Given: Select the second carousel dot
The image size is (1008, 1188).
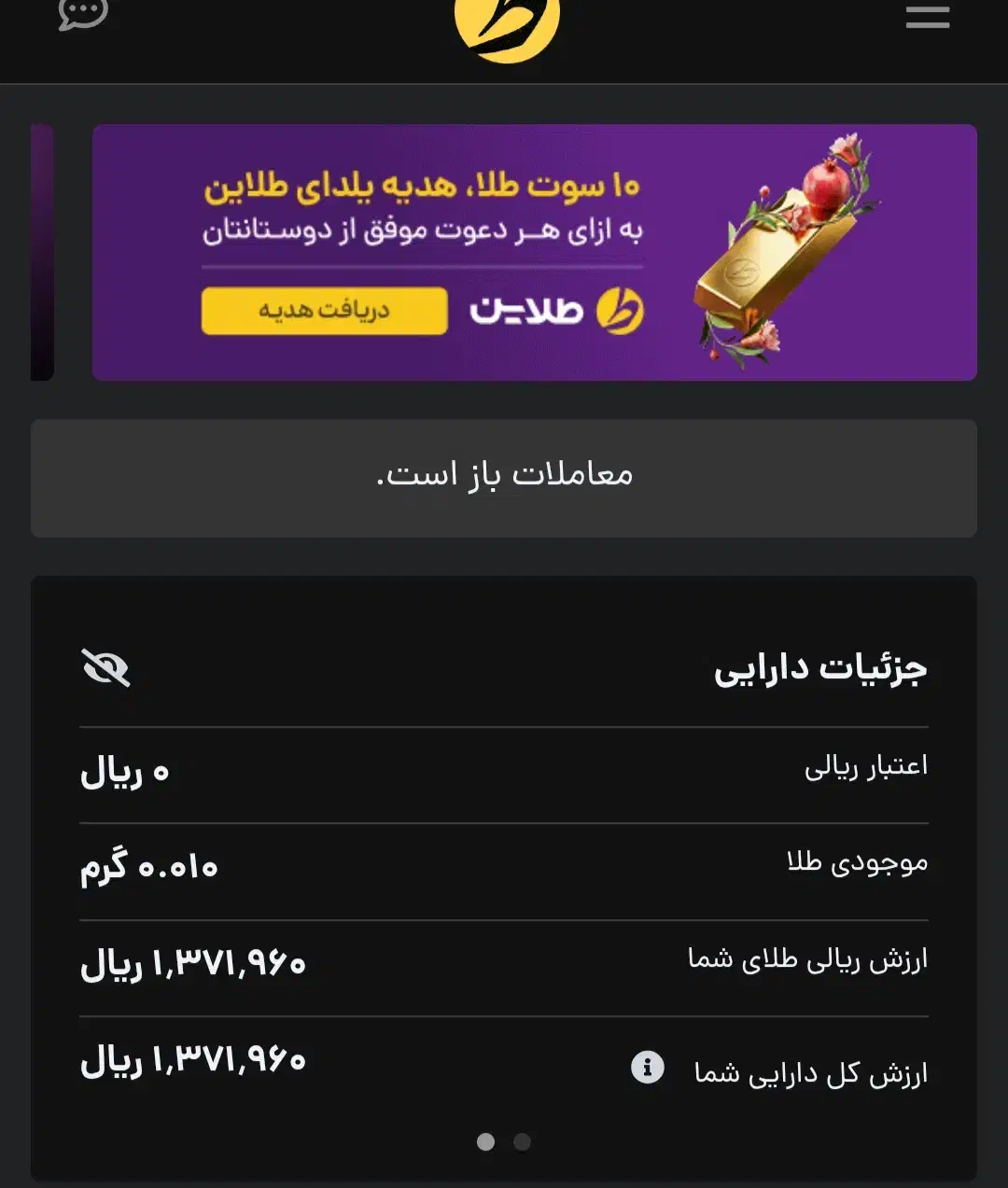Looking at the screenshot, I should coord(523,1140).
